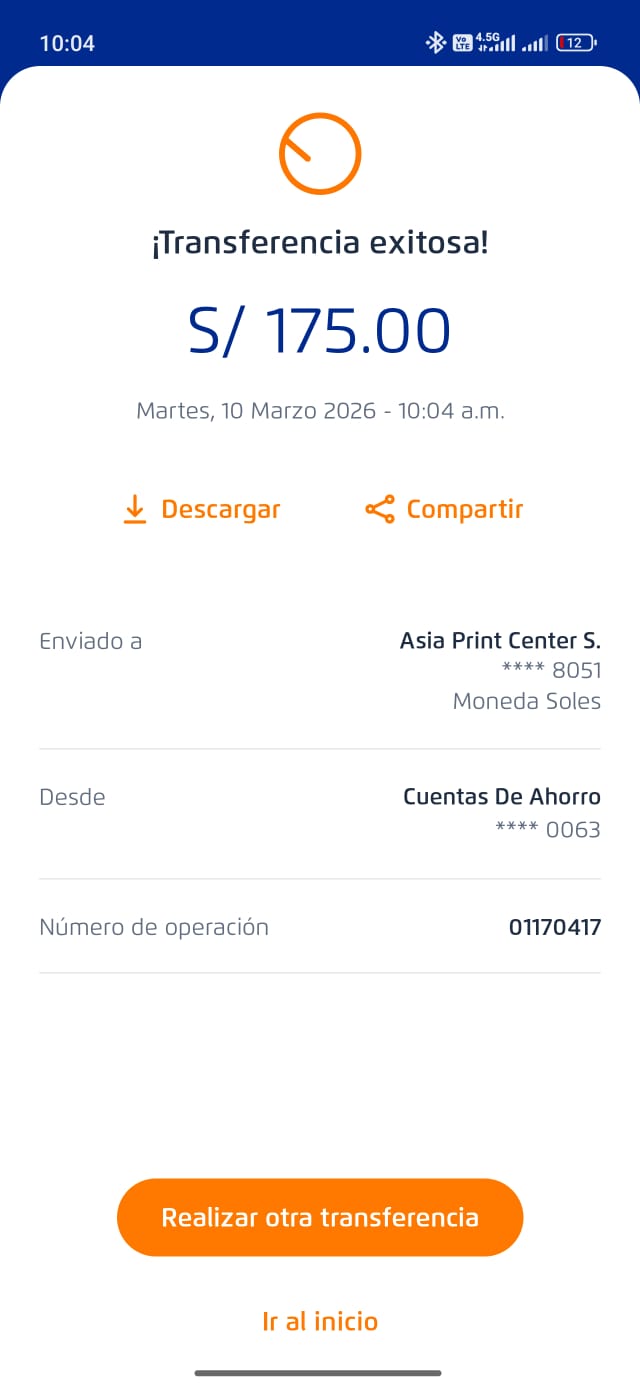This screenshot has width=640, height=1386.
Task: Download the transfer receipt with Descargar
Action: [201, 510]
